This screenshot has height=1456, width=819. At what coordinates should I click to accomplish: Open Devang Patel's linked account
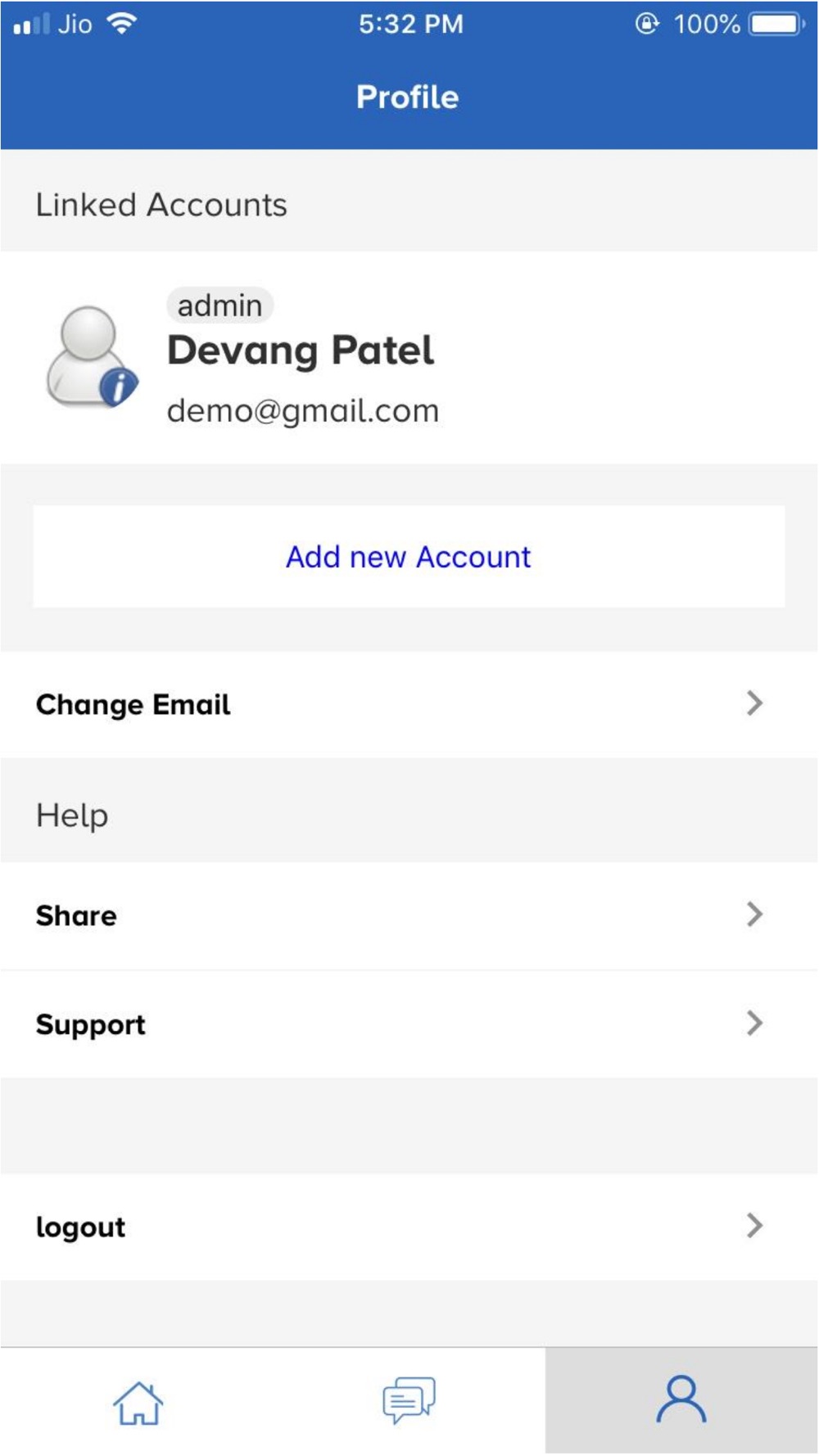(409, 358)
